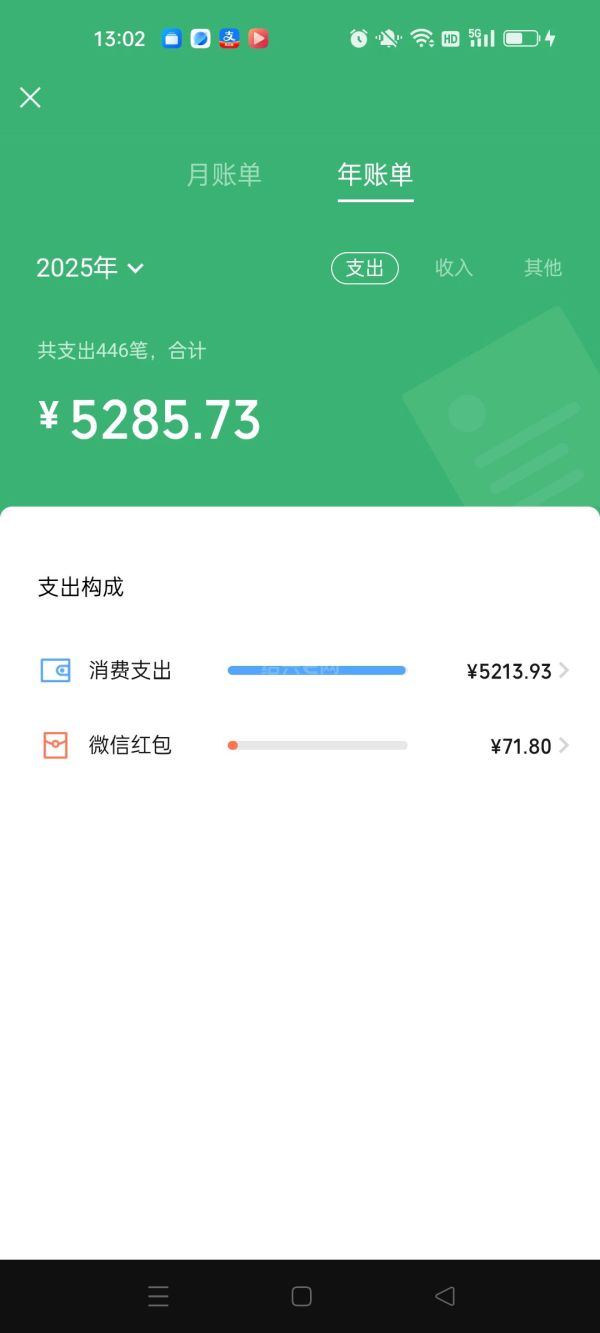Screen dimensions: 600x1333
Task: Select the 支出 filter chip
Action: pos(365,268)
